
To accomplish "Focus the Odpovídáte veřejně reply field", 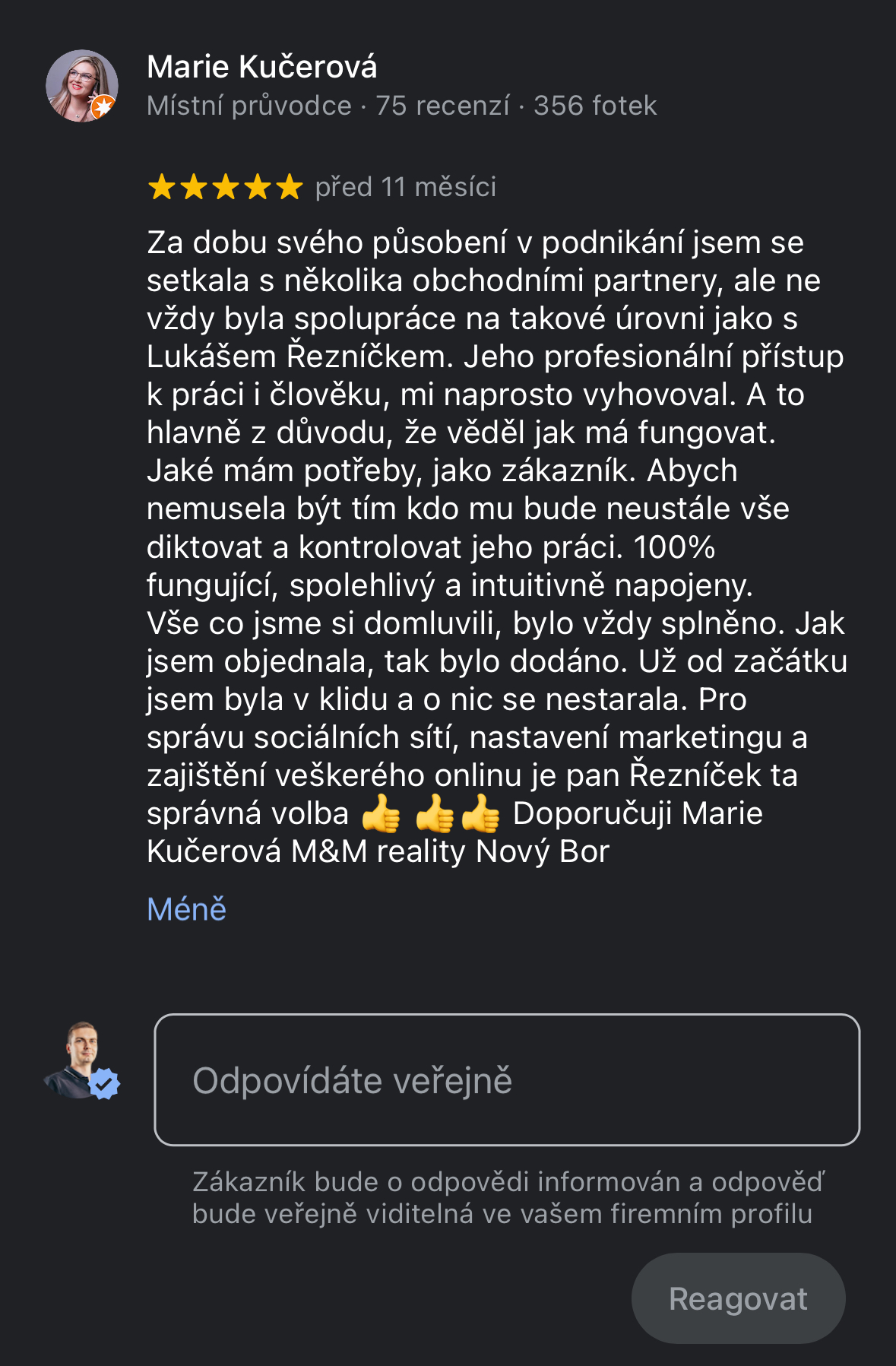I will pyautogui.click(x=507, y=1079).
